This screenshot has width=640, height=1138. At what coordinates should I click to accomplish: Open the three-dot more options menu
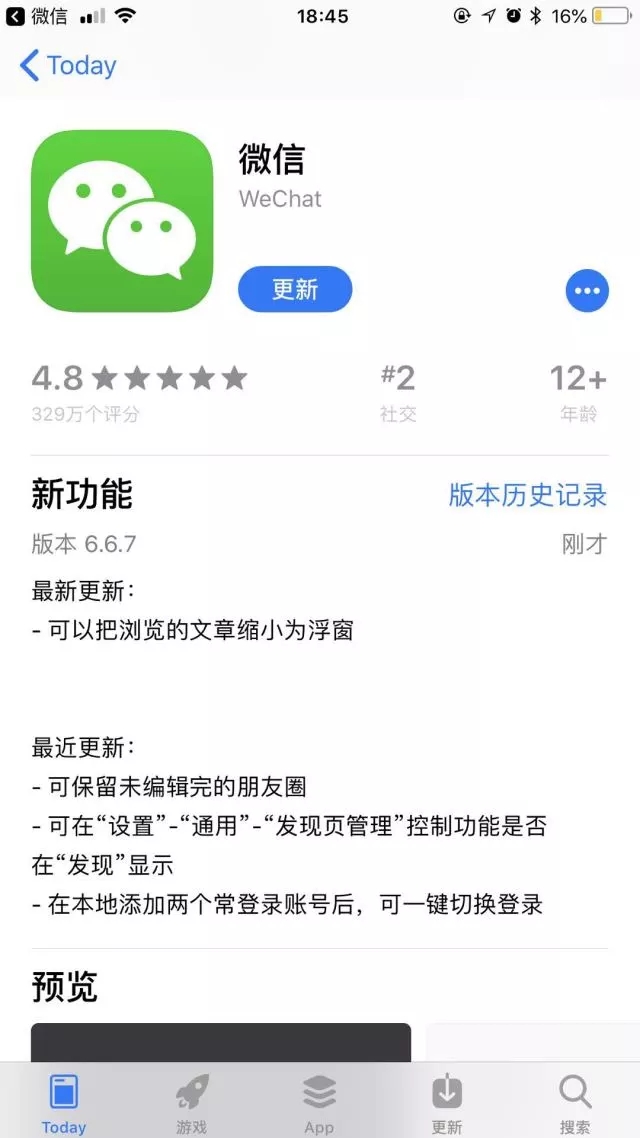click(587, 291)
